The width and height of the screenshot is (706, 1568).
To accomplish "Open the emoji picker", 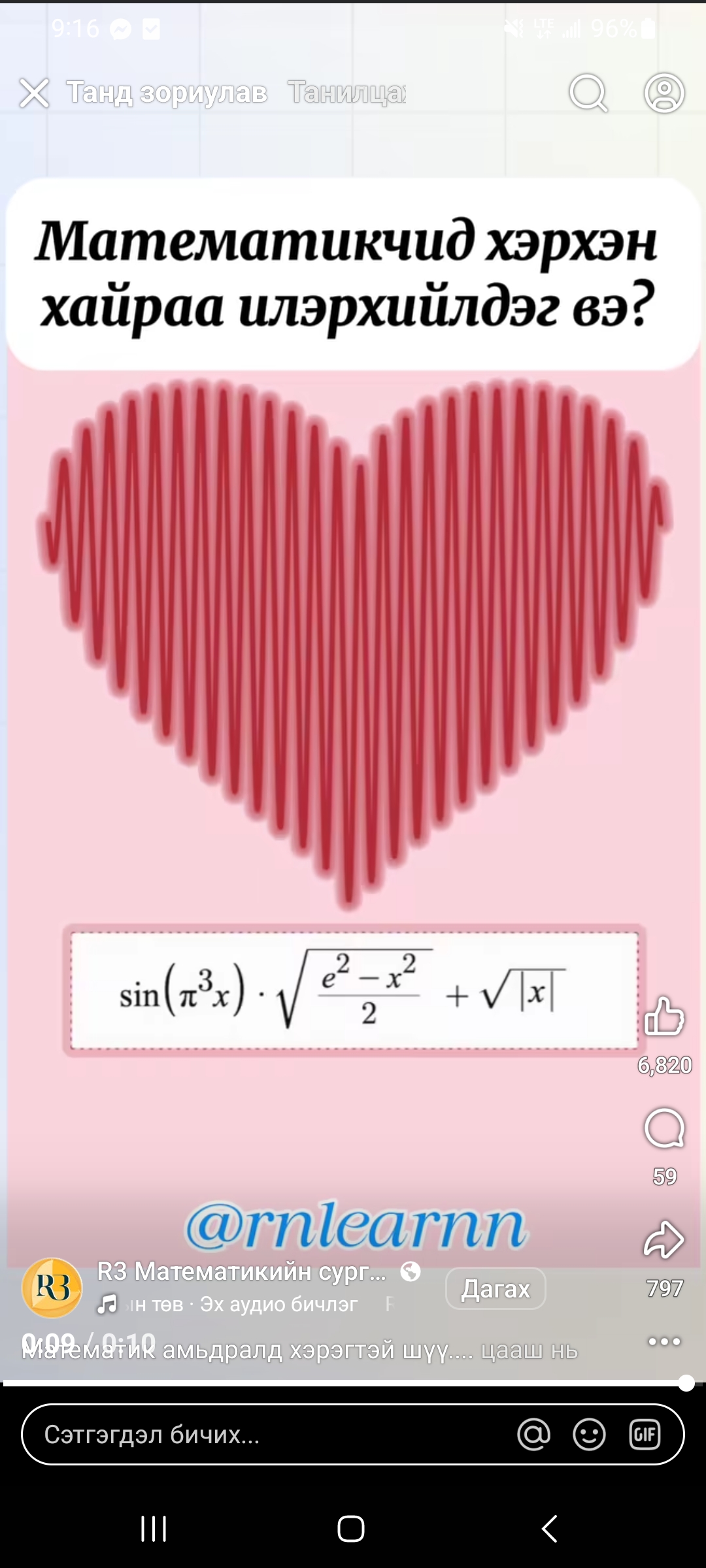I will coord(589,1435).
